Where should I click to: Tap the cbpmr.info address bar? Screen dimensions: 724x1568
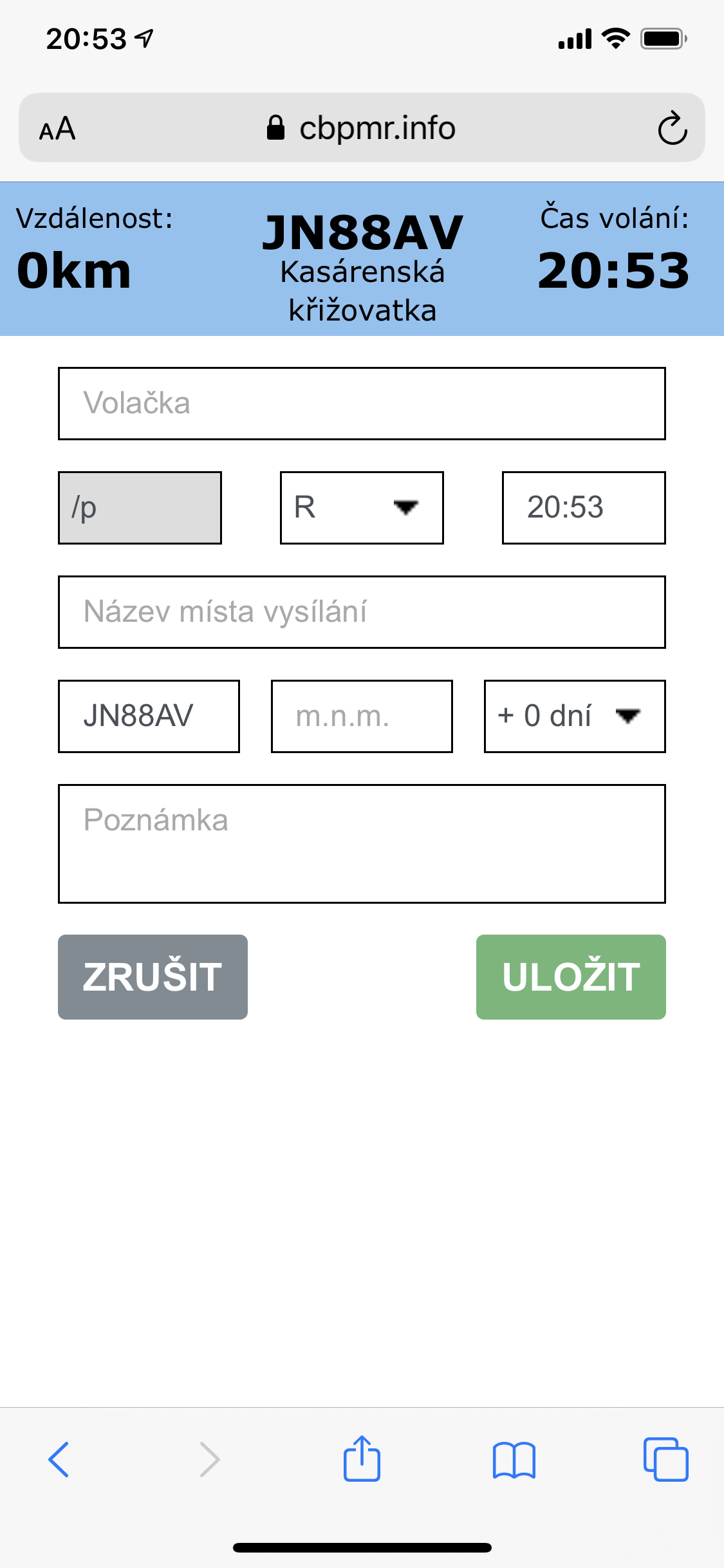click(362, 127)
